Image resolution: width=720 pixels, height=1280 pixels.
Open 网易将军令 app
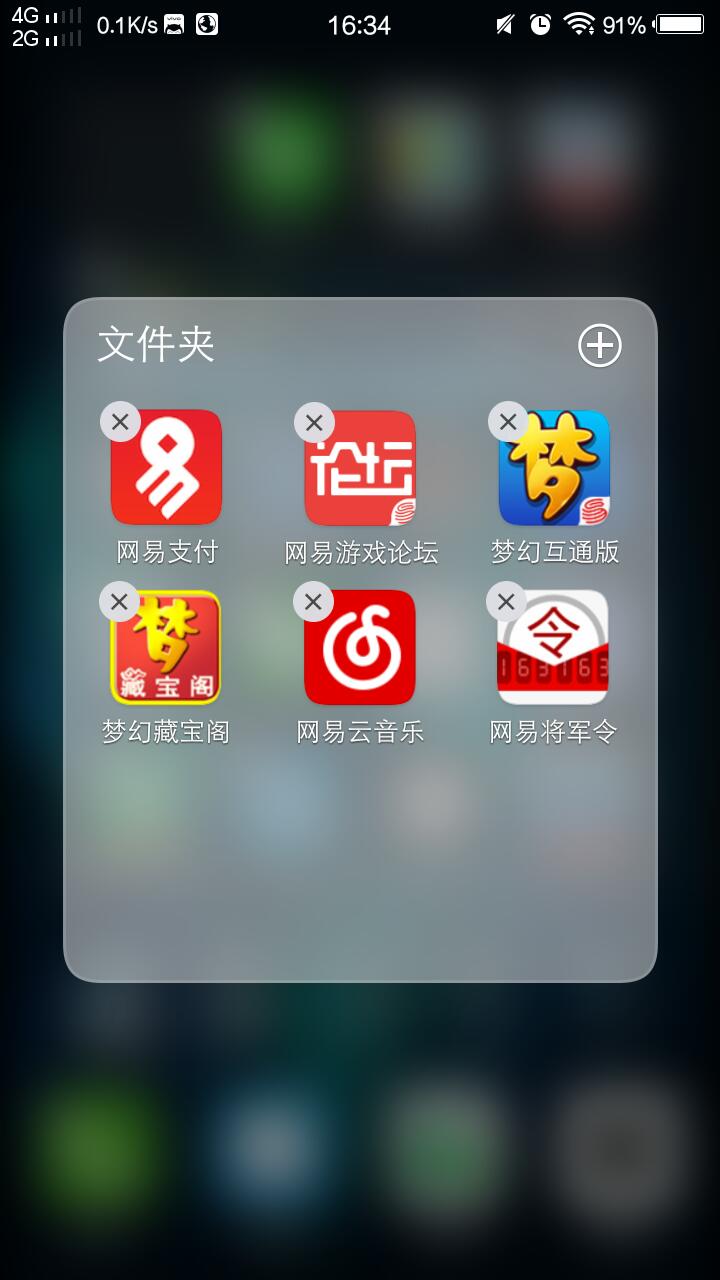(553, 648)
